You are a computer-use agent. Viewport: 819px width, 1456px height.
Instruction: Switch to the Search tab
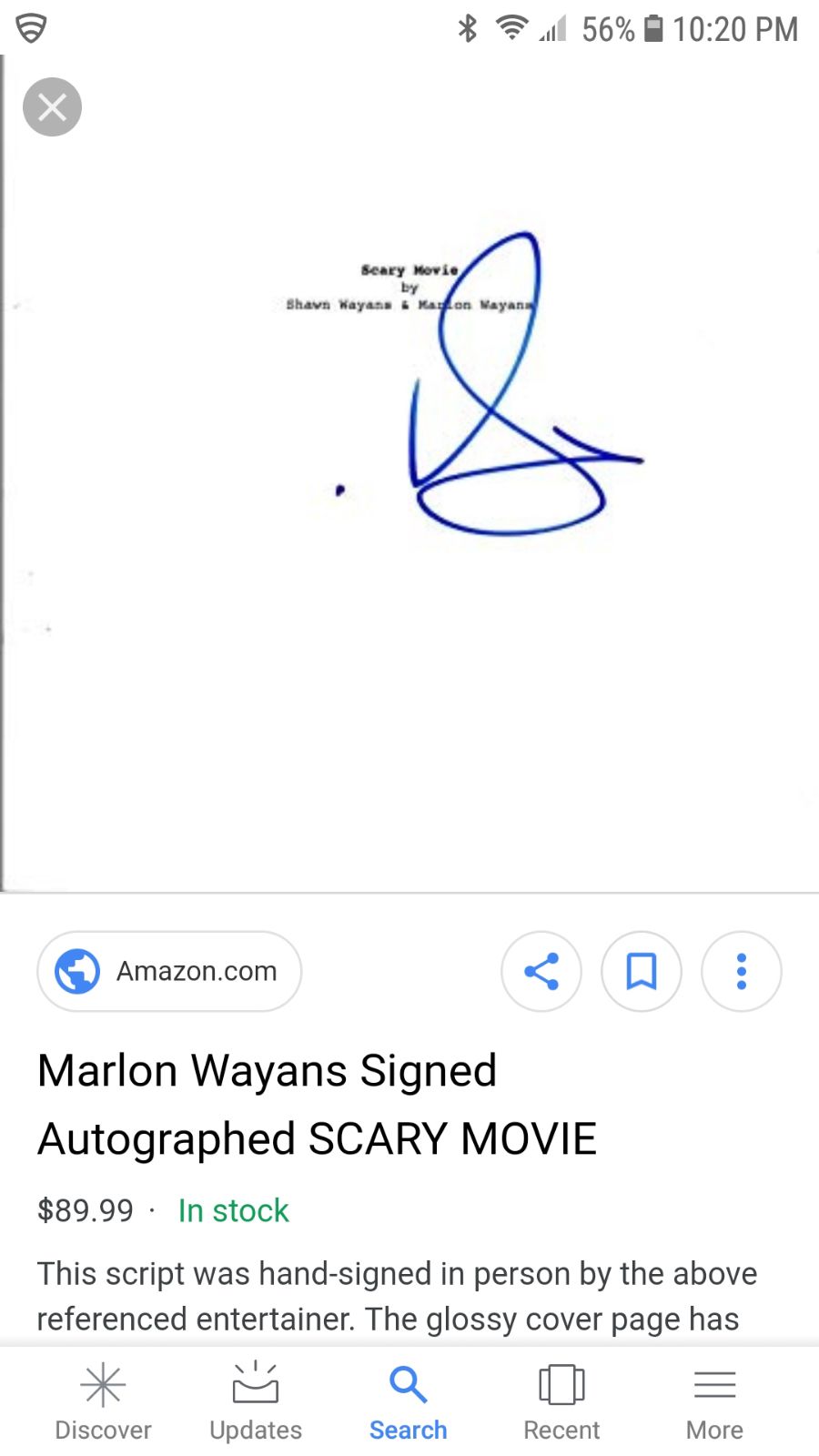click(x=408, y=1401)
